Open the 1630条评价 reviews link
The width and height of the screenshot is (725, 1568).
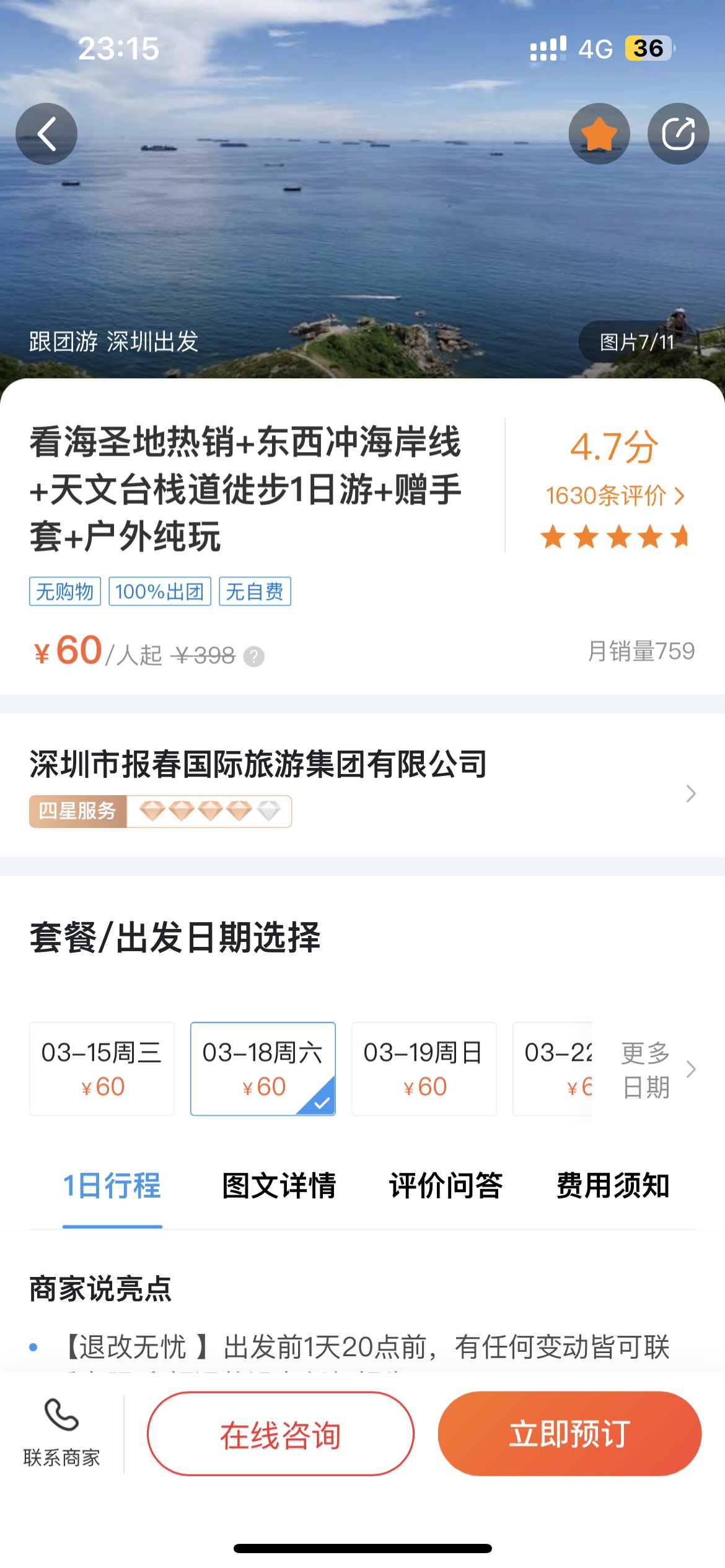(614, 495)
